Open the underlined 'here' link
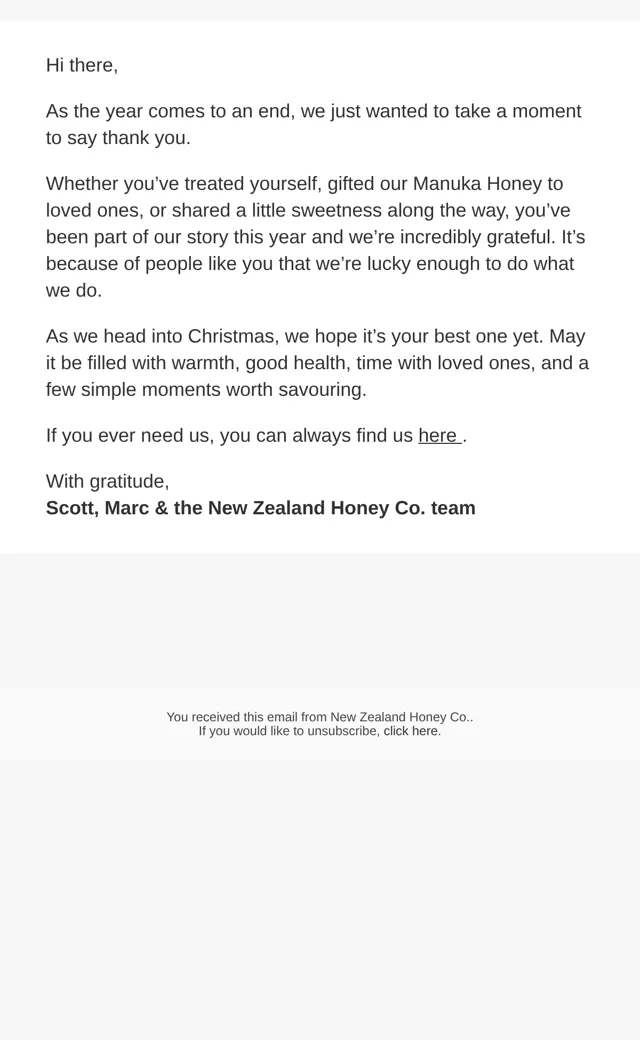640x1040 pixels. [x=440, y=436]
